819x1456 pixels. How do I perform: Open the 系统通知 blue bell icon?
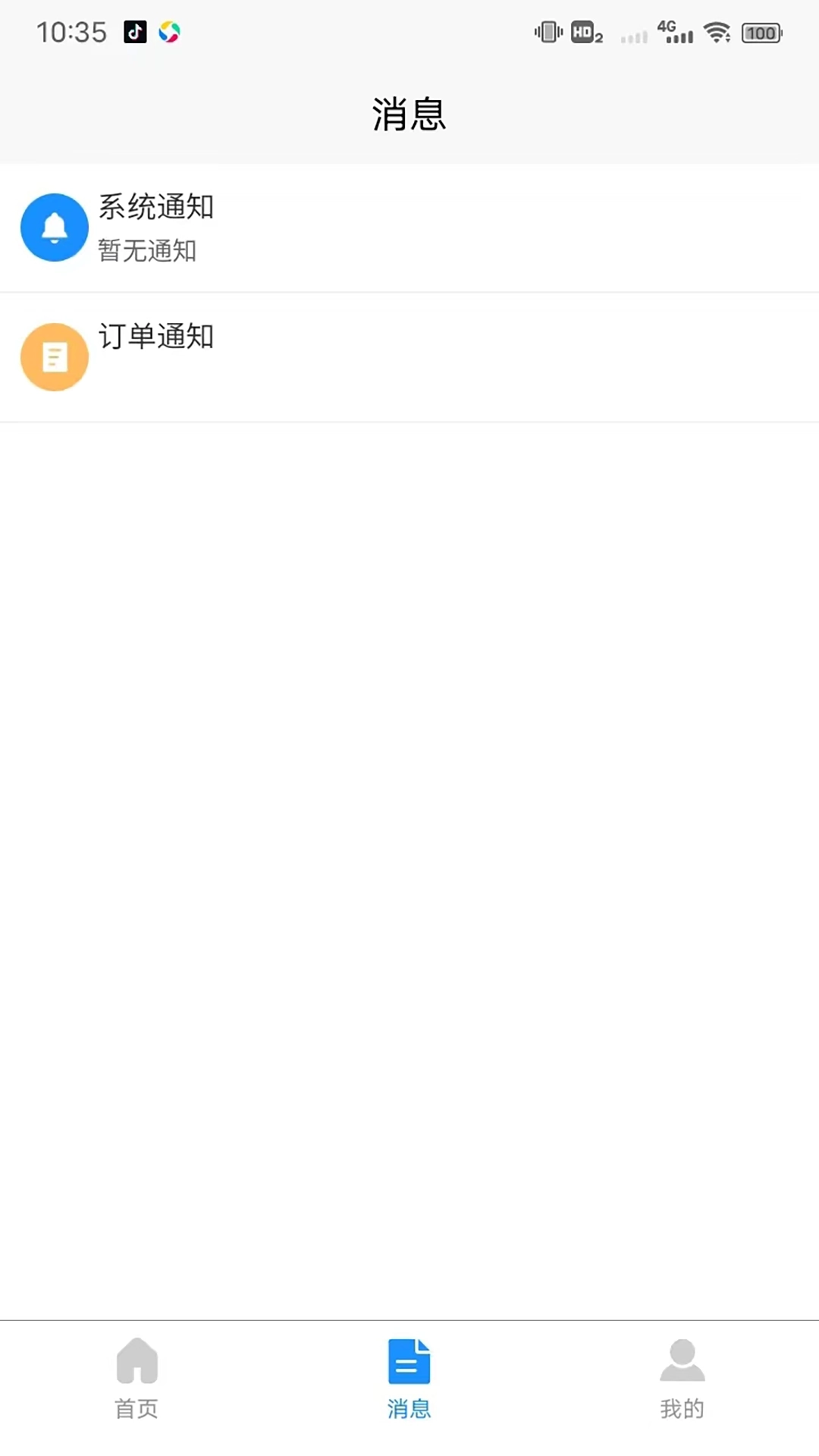pyautogui.click(x=54, y=227)
